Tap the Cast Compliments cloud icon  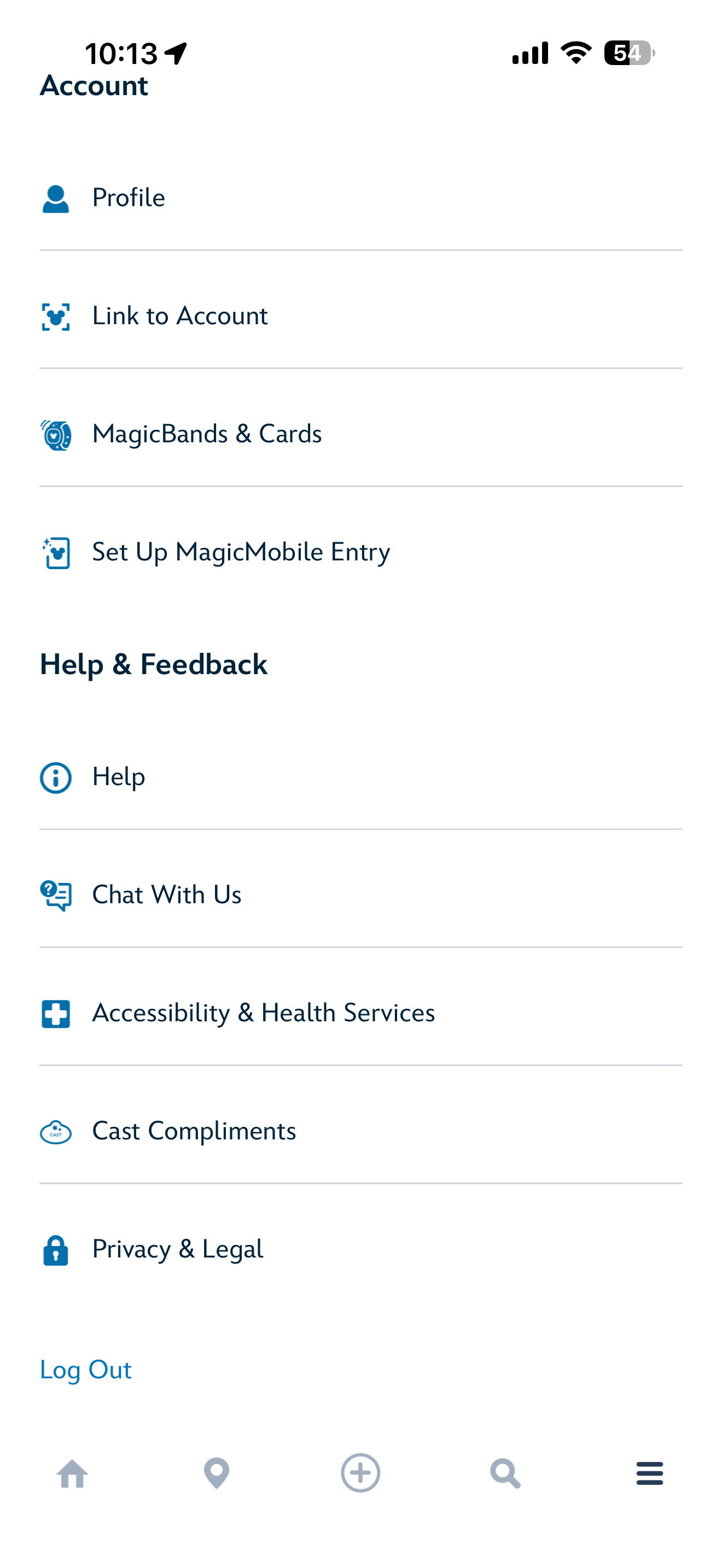pyautogui.click(x=55, y=1131)
